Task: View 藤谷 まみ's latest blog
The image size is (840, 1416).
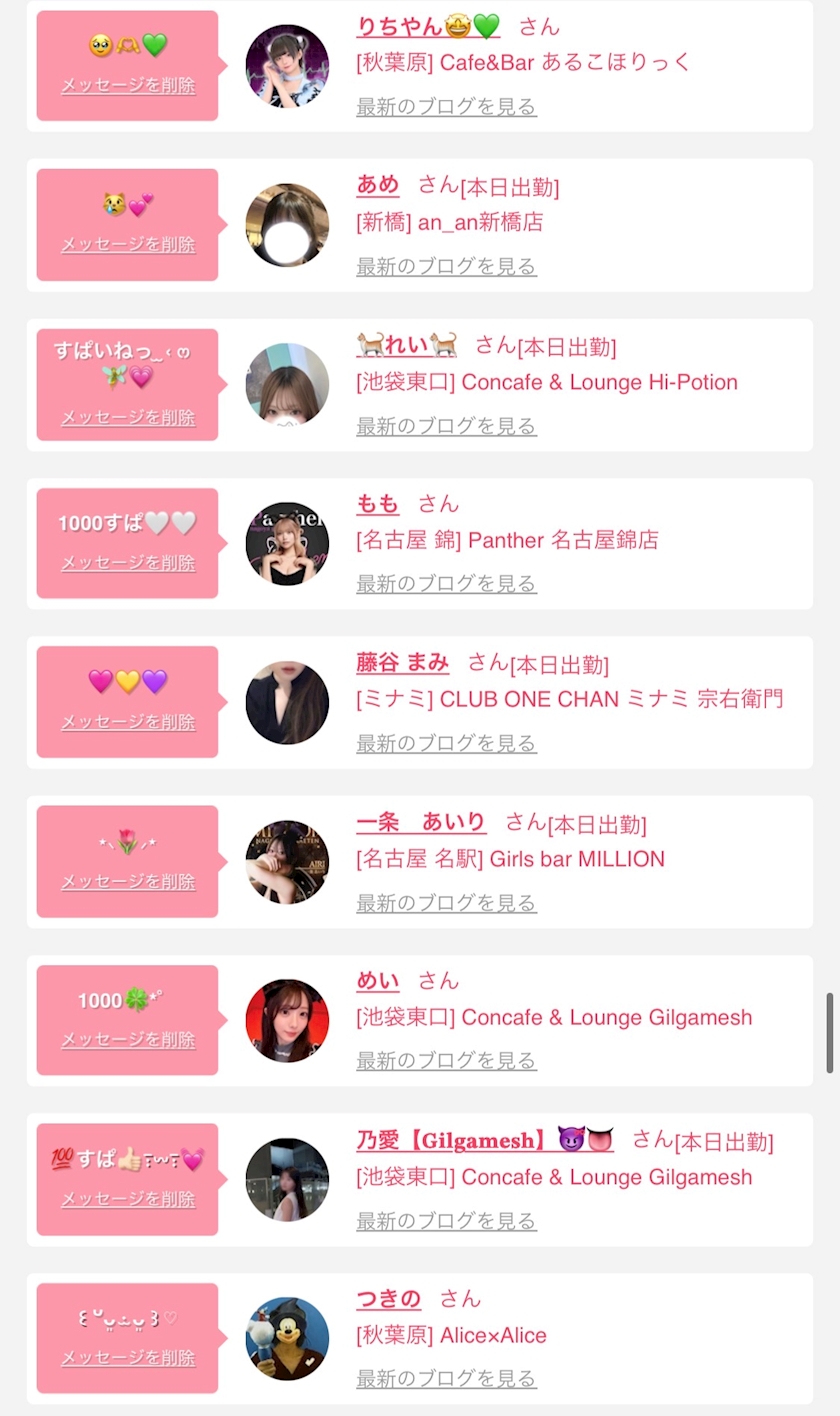Action: [446, 743]
